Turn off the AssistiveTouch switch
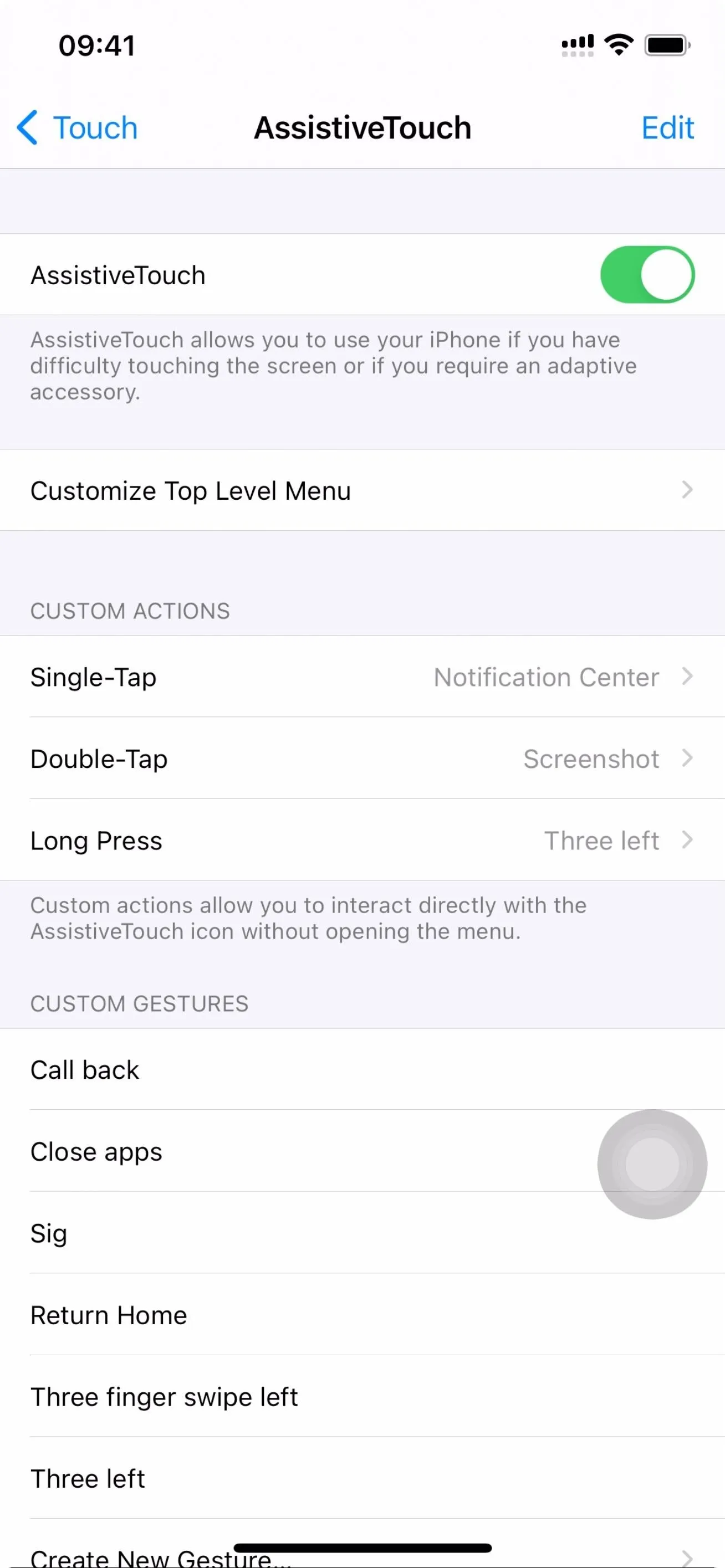The width and height of the screenshot is (725, 1568). pyautogui.click(x=647, y=274)
